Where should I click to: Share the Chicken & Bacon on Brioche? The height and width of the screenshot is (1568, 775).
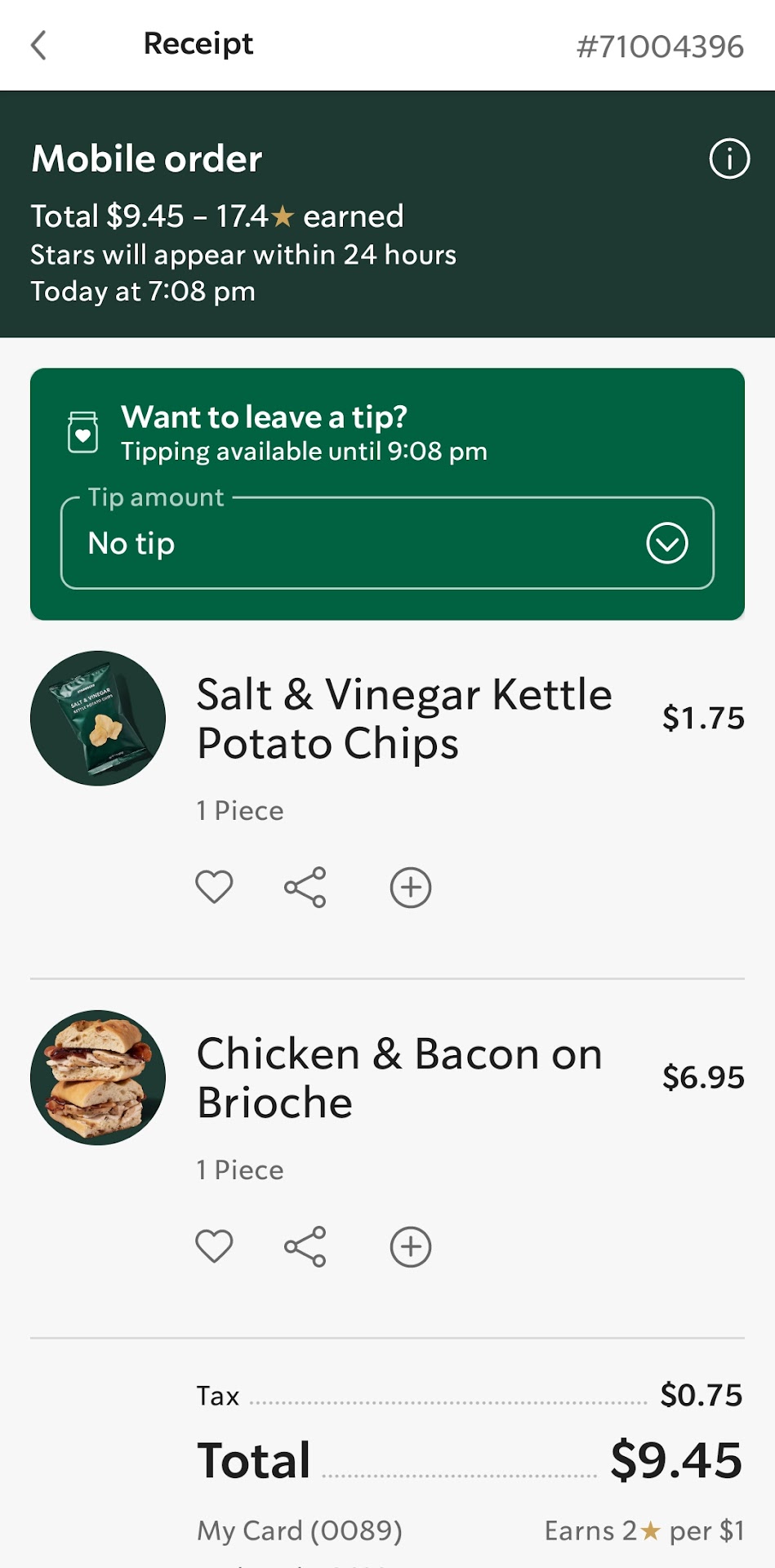[305, 1246]
